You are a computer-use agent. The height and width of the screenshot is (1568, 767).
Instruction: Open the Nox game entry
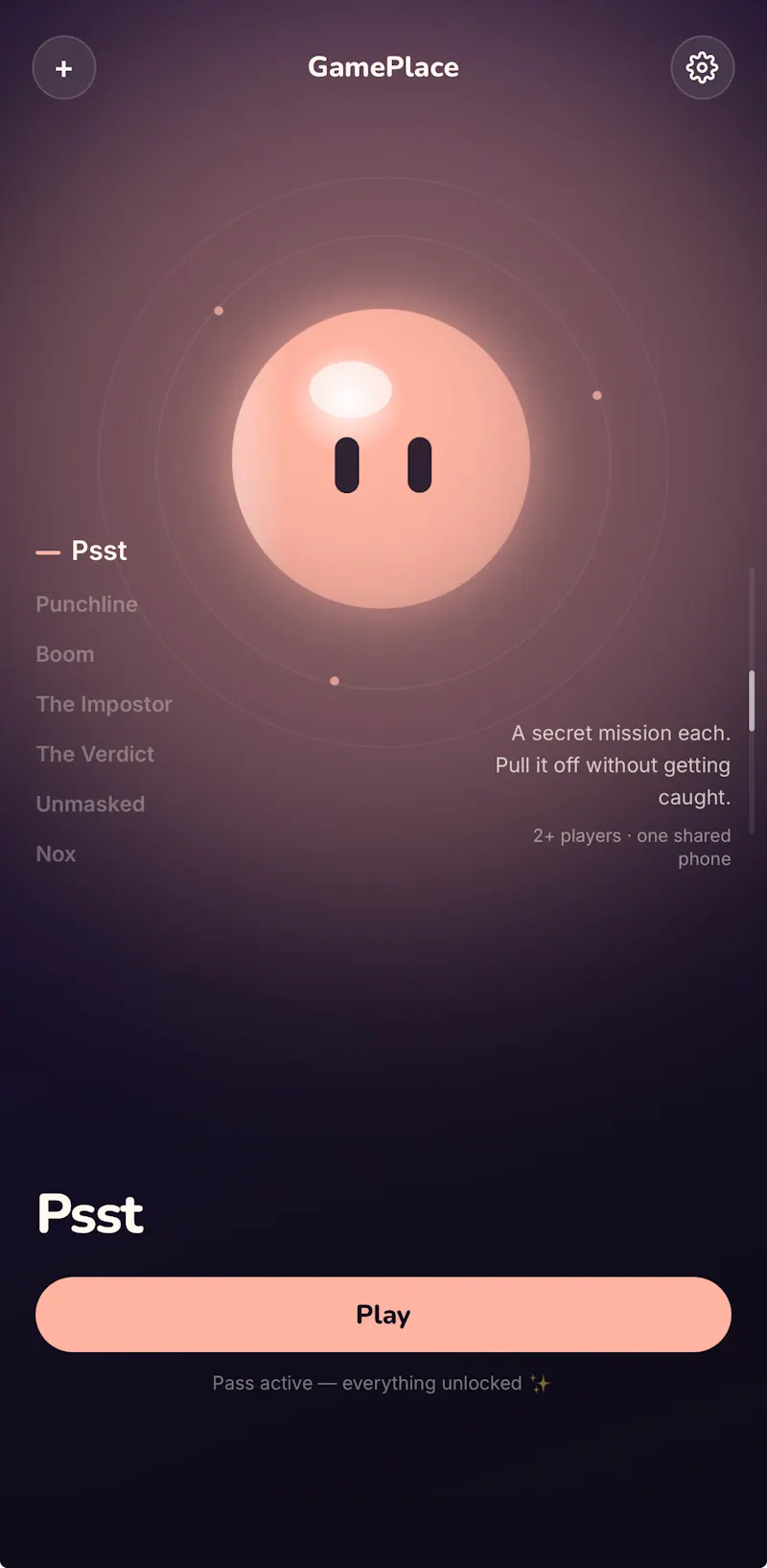coord(56,854)
